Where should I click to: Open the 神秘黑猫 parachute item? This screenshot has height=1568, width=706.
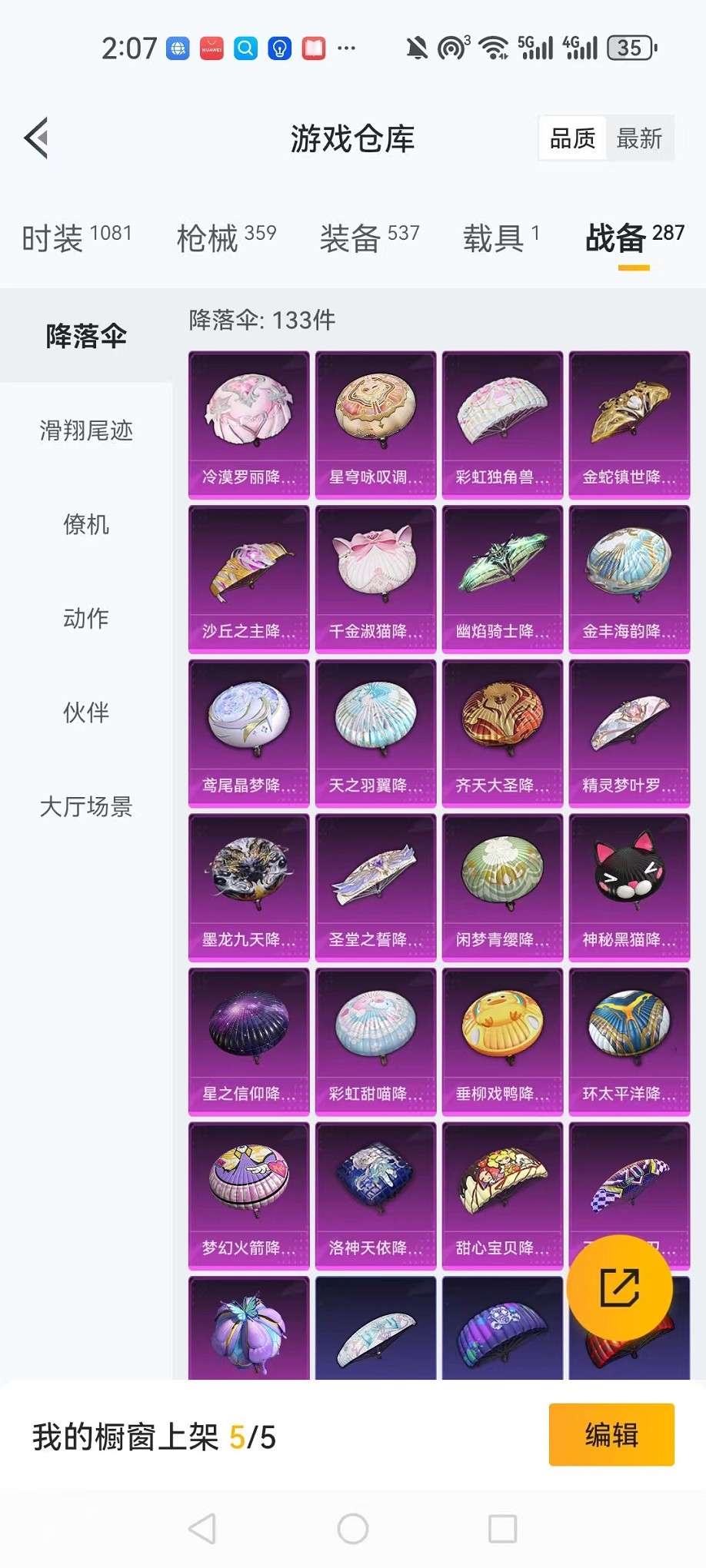tap(629, 887)
